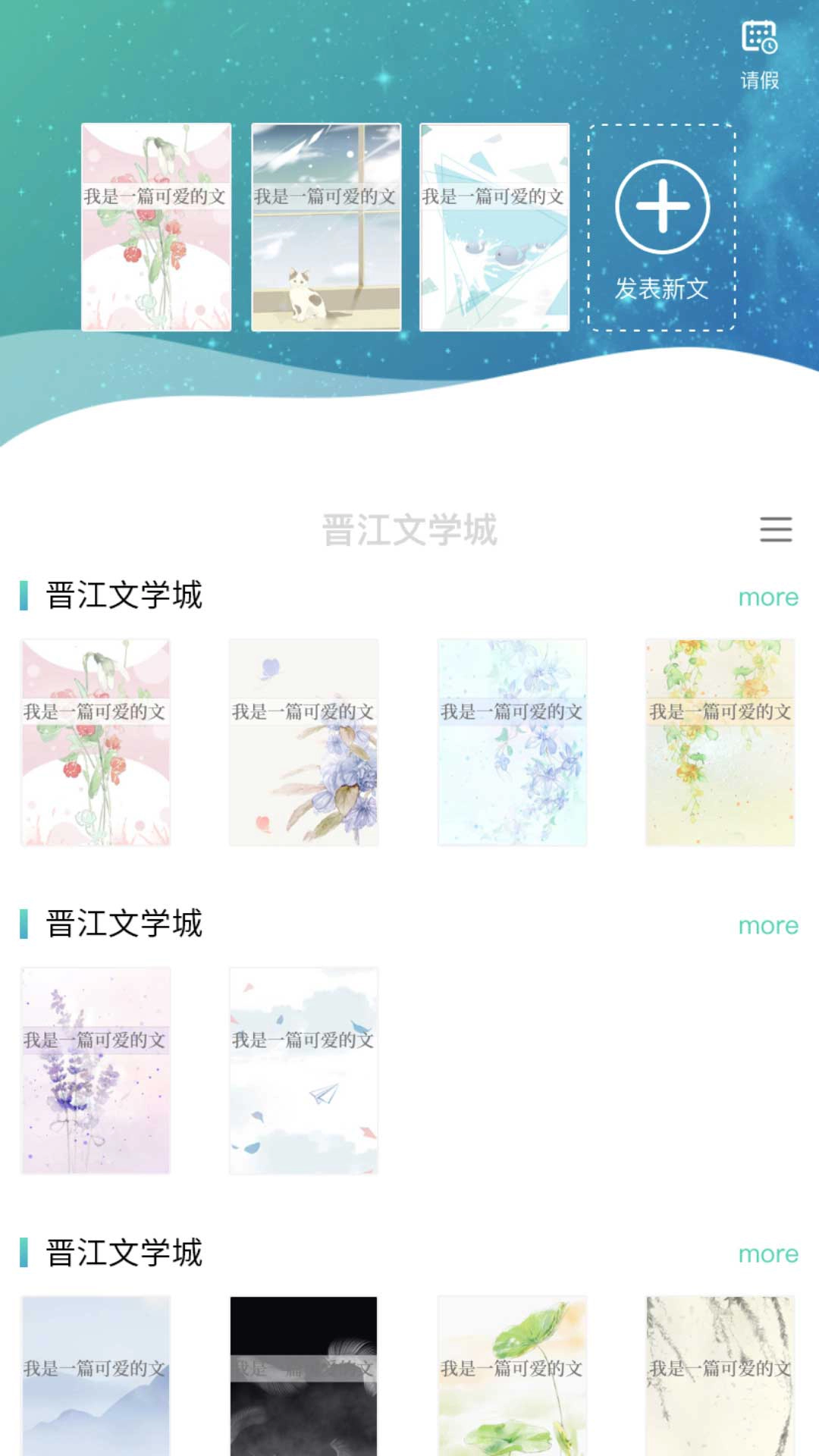
Task: Select the lavender flower cover 我是一篇可爱的文
Action: pos(96,1068)
